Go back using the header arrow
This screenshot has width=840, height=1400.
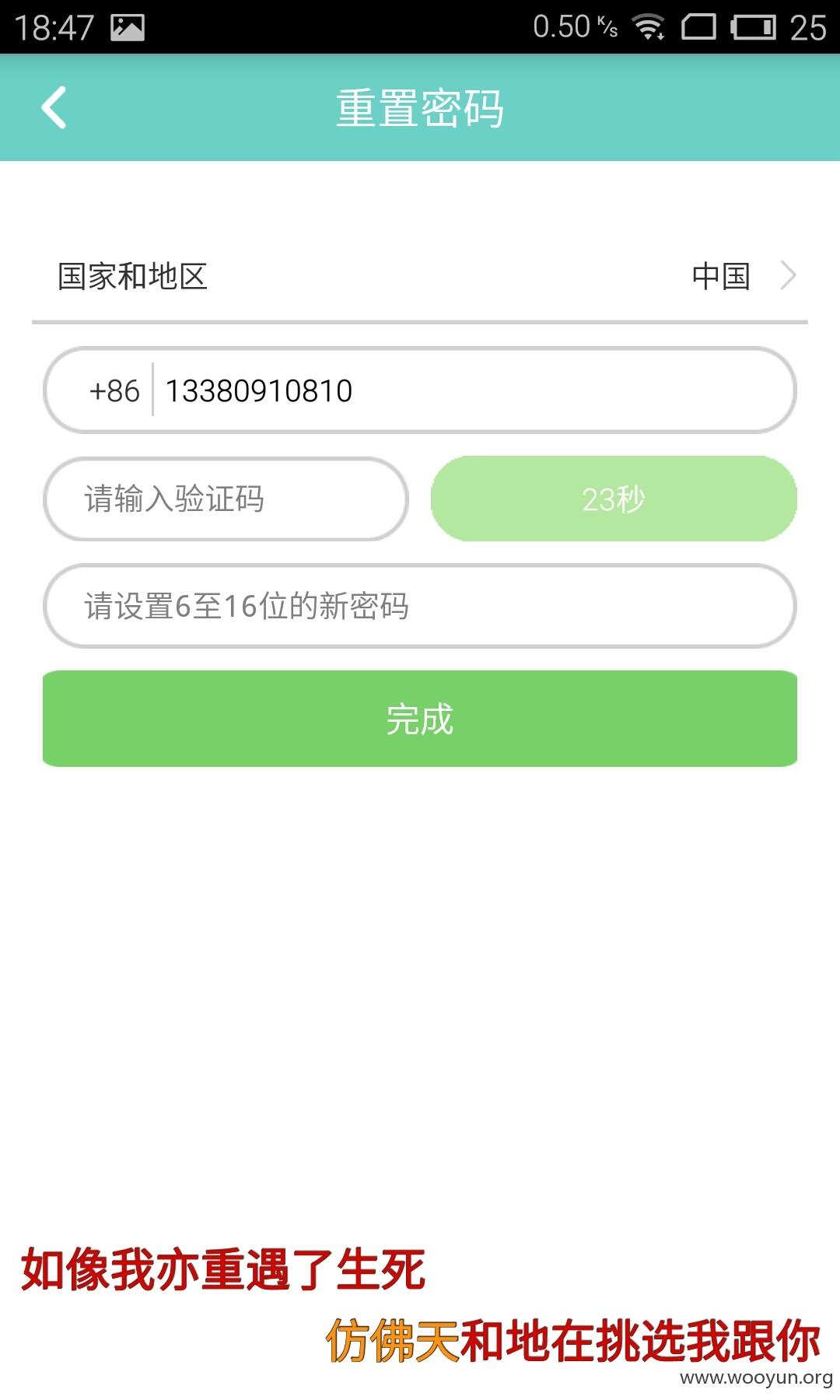(x=54, y=107)
